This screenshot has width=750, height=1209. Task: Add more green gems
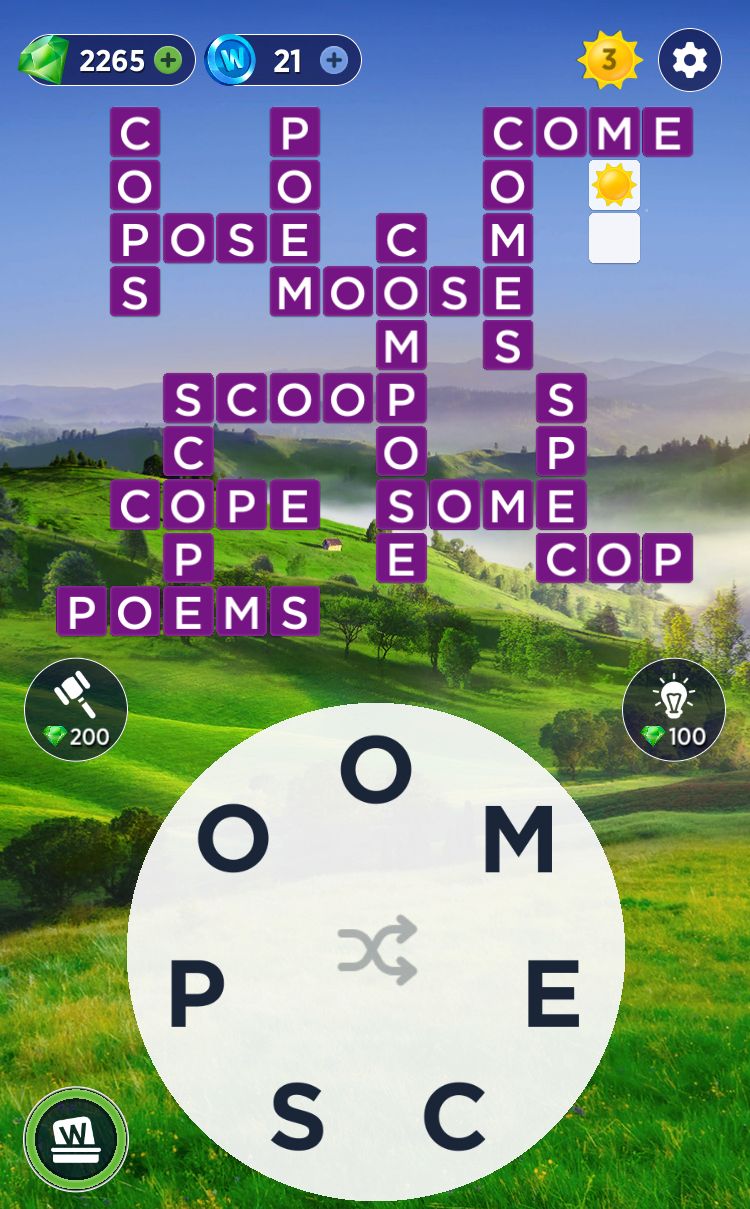pyautogui.click(x=168, y=61)
